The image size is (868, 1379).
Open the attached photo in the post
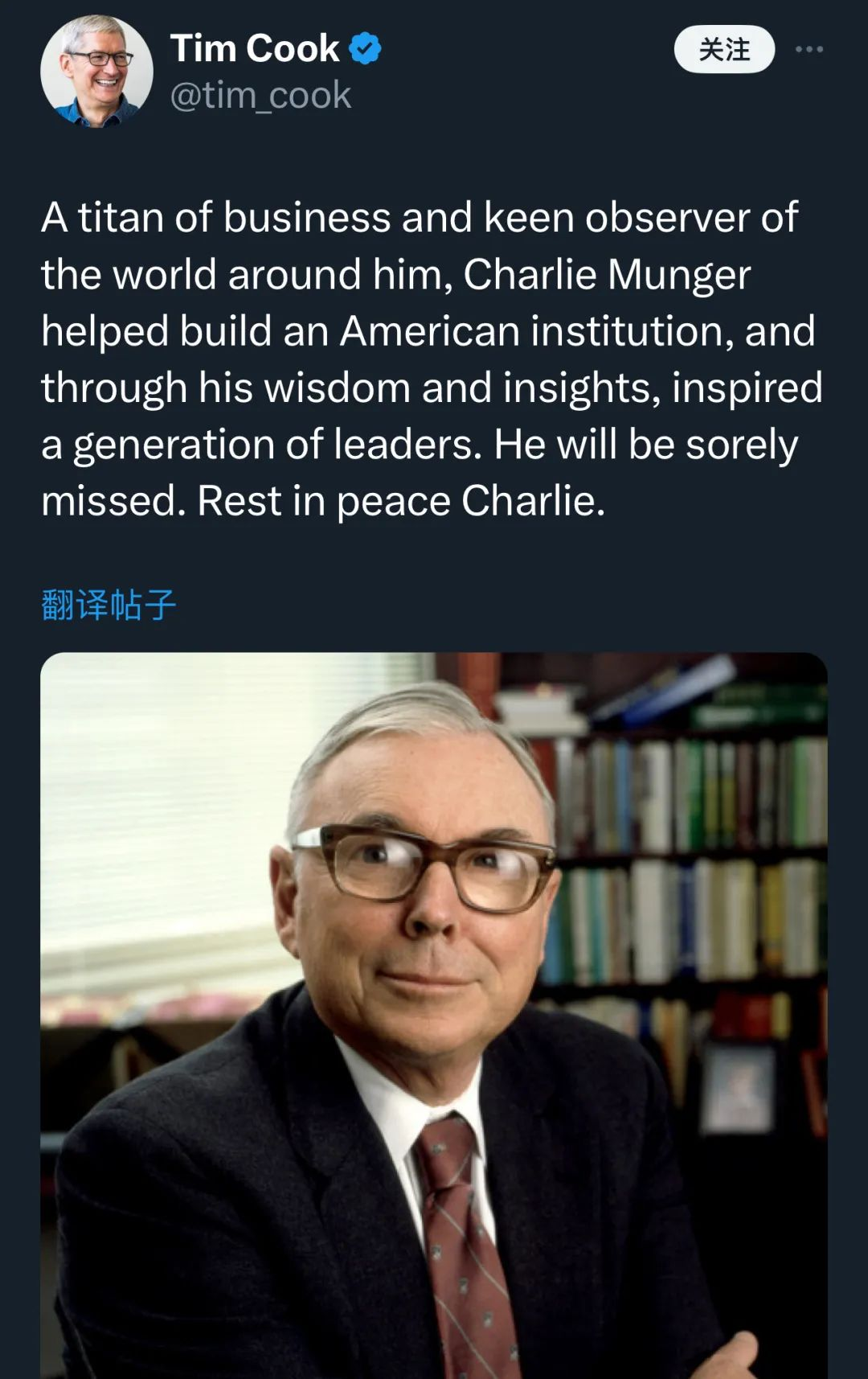(x=434, y=1013)
